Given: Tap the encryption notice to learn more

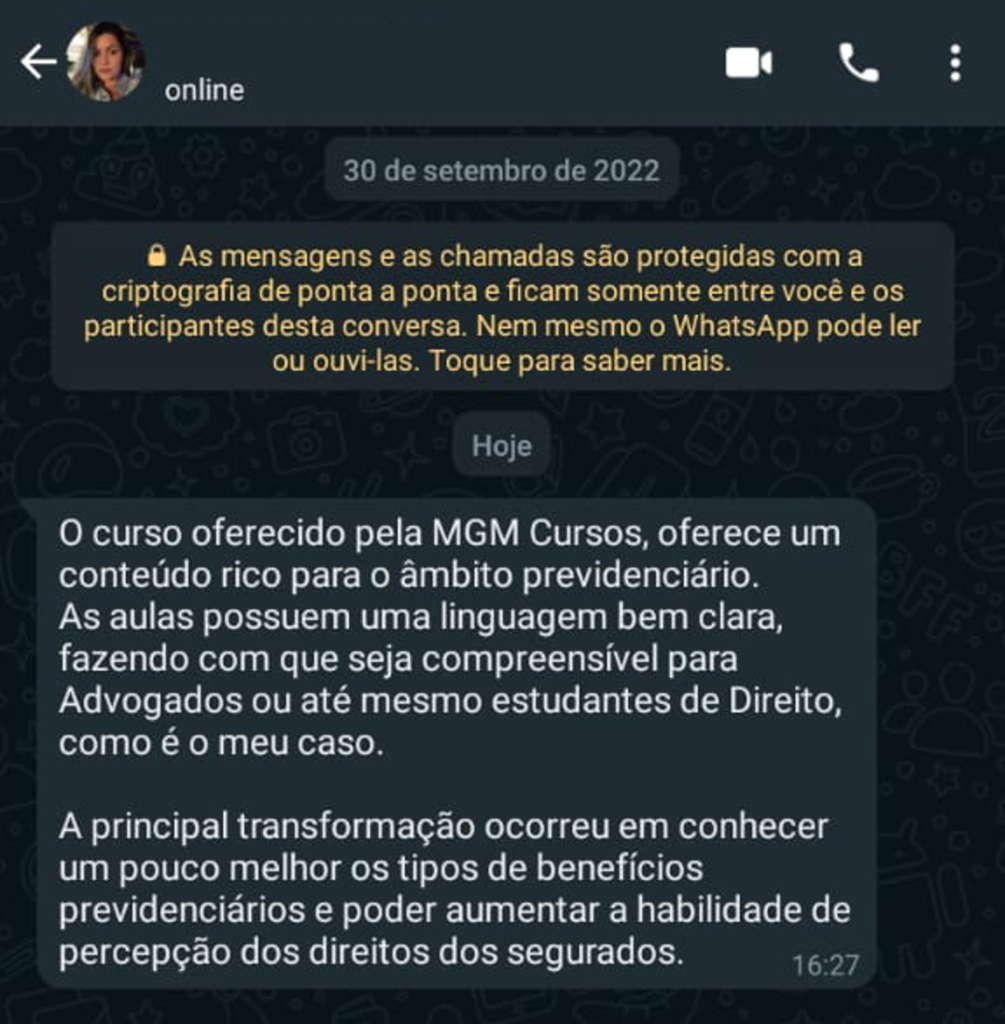Looking at the screenshot, I should point(502,308).
